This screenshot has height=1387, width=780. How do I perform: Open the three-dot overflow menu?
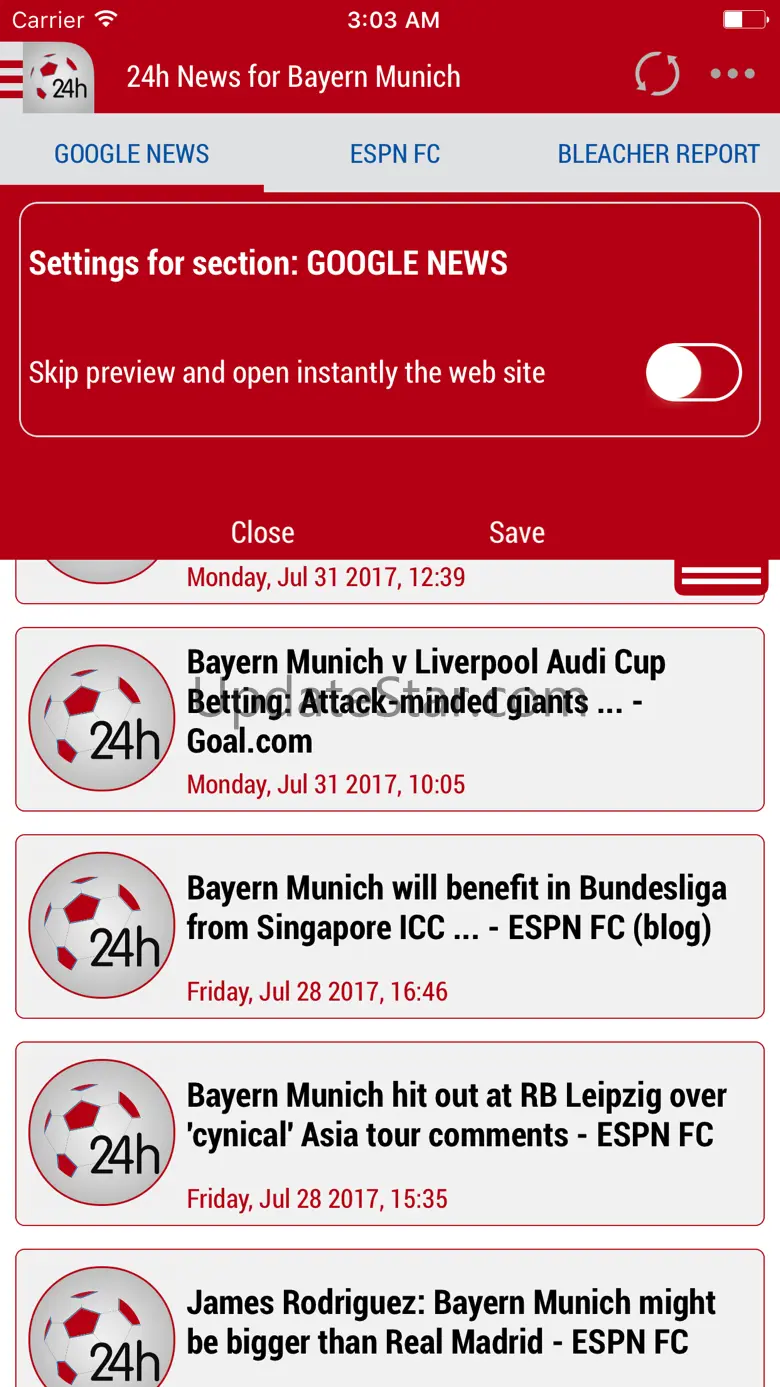(x=732, y=74)
